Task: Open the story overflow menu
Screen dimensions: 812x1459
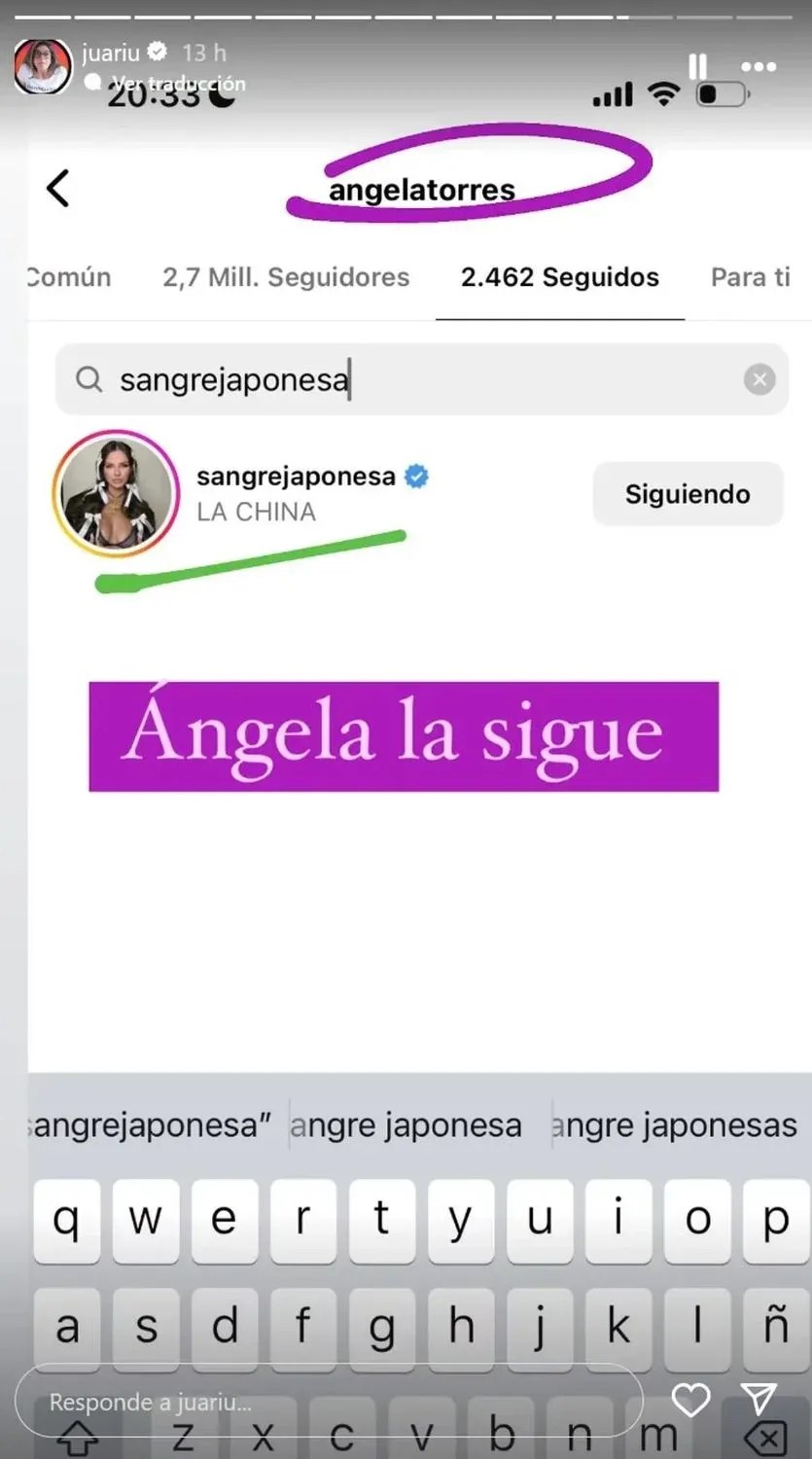Action: pos(759,66)
